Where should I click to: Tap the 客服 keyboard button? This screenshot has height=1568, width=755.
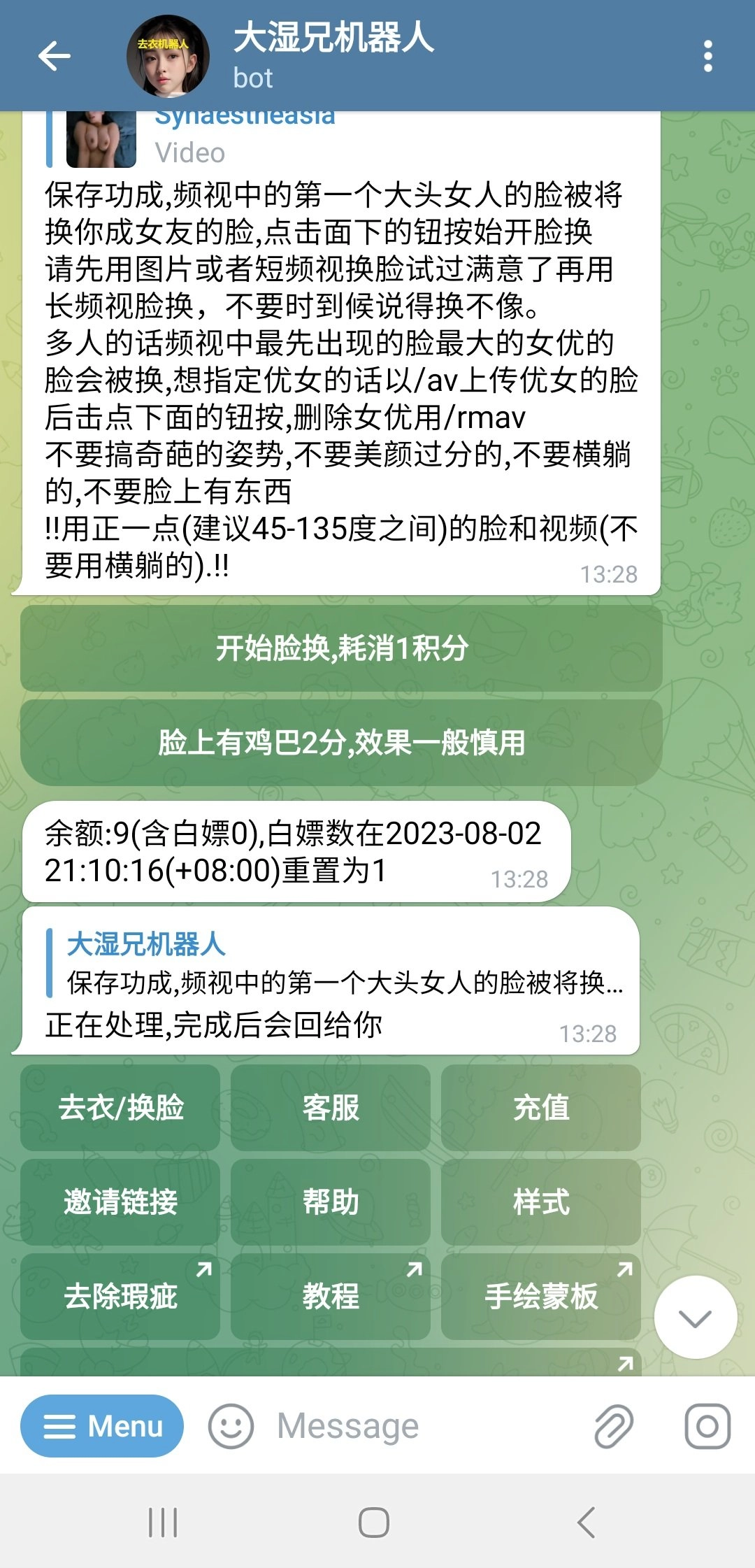(330, 1108)
